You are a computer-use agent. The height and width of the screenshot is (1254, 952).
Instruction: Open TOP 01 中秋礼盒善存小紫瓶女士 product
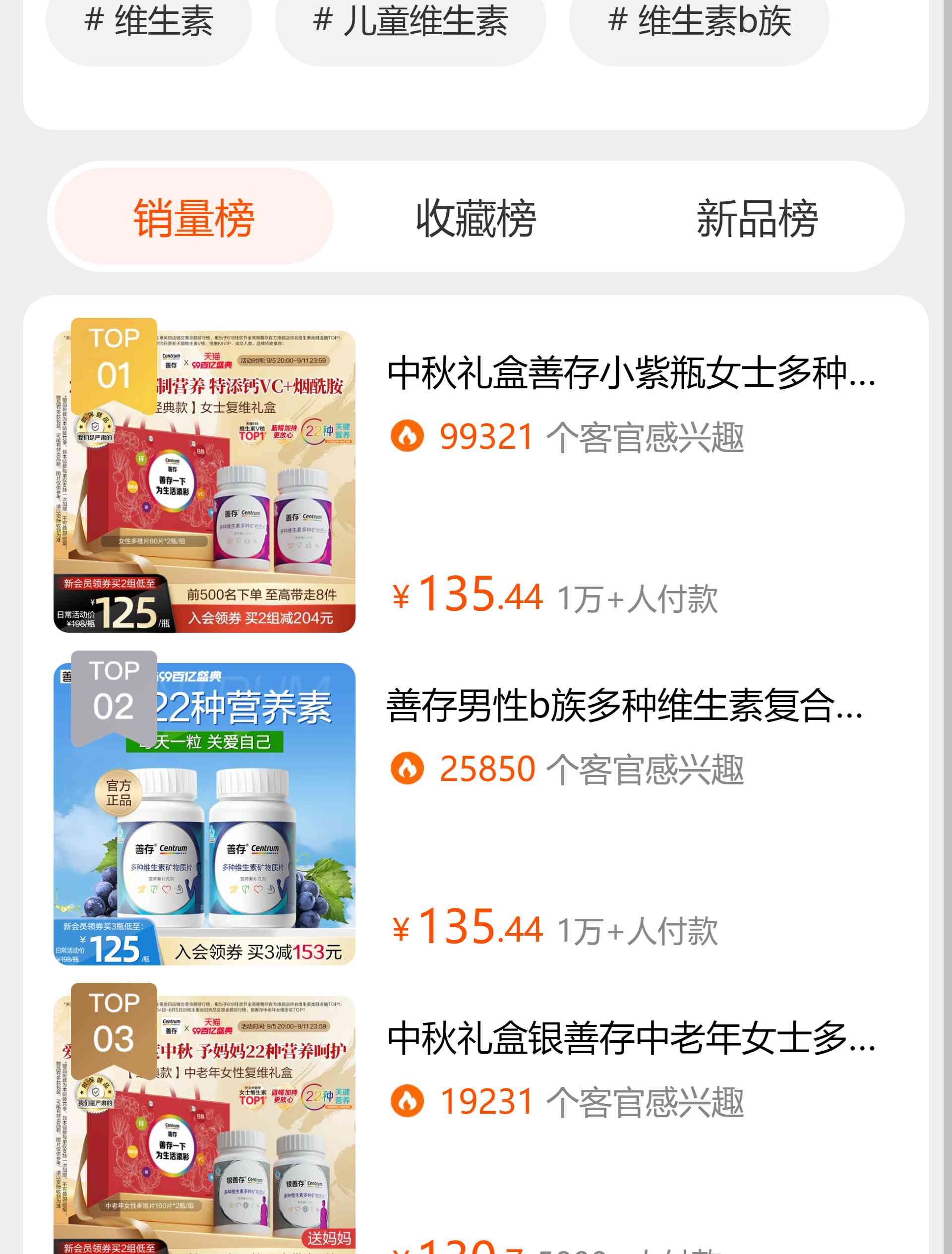click(631, 373)
